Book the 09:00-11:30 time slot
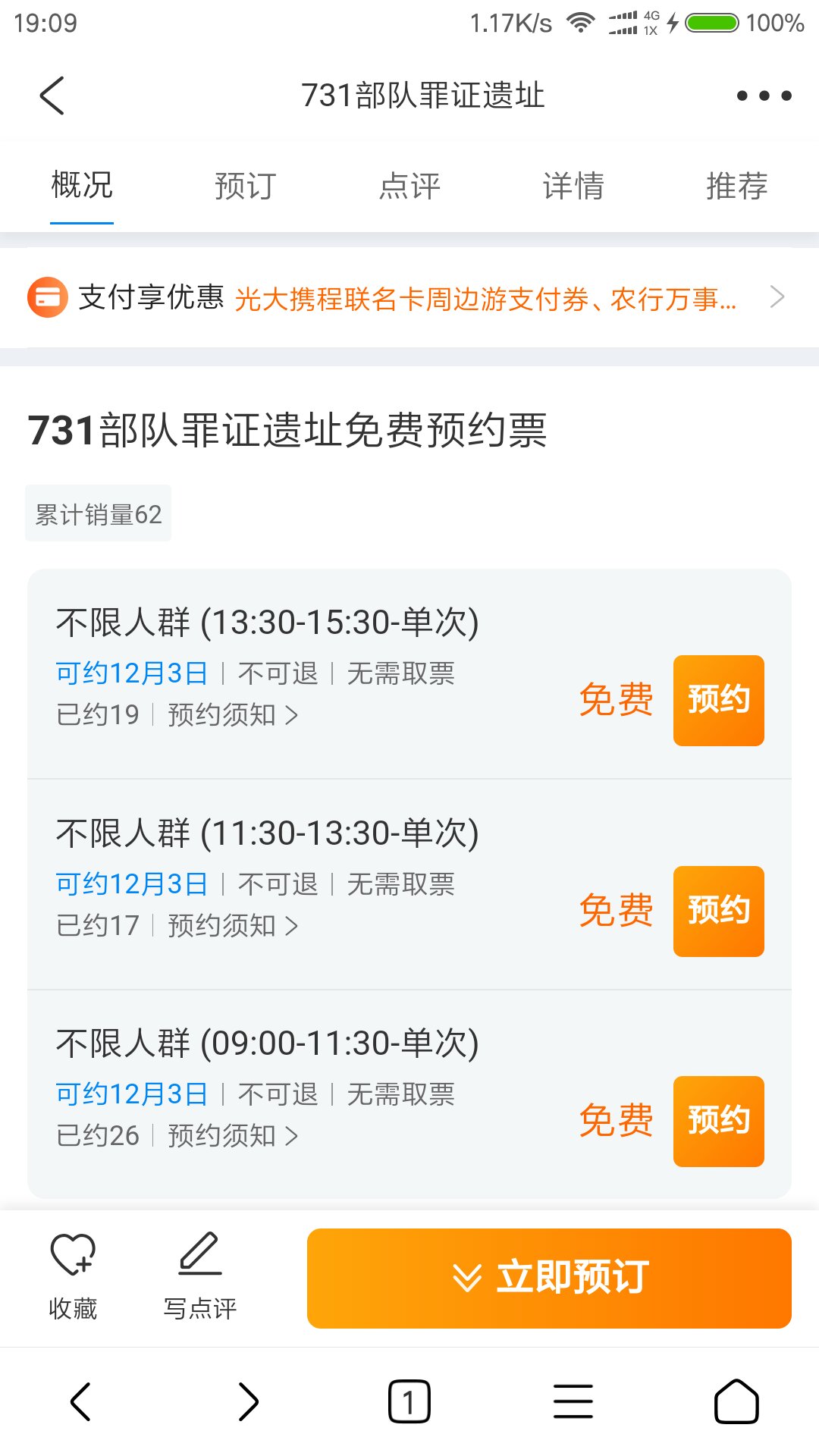 coord(718,1121)
